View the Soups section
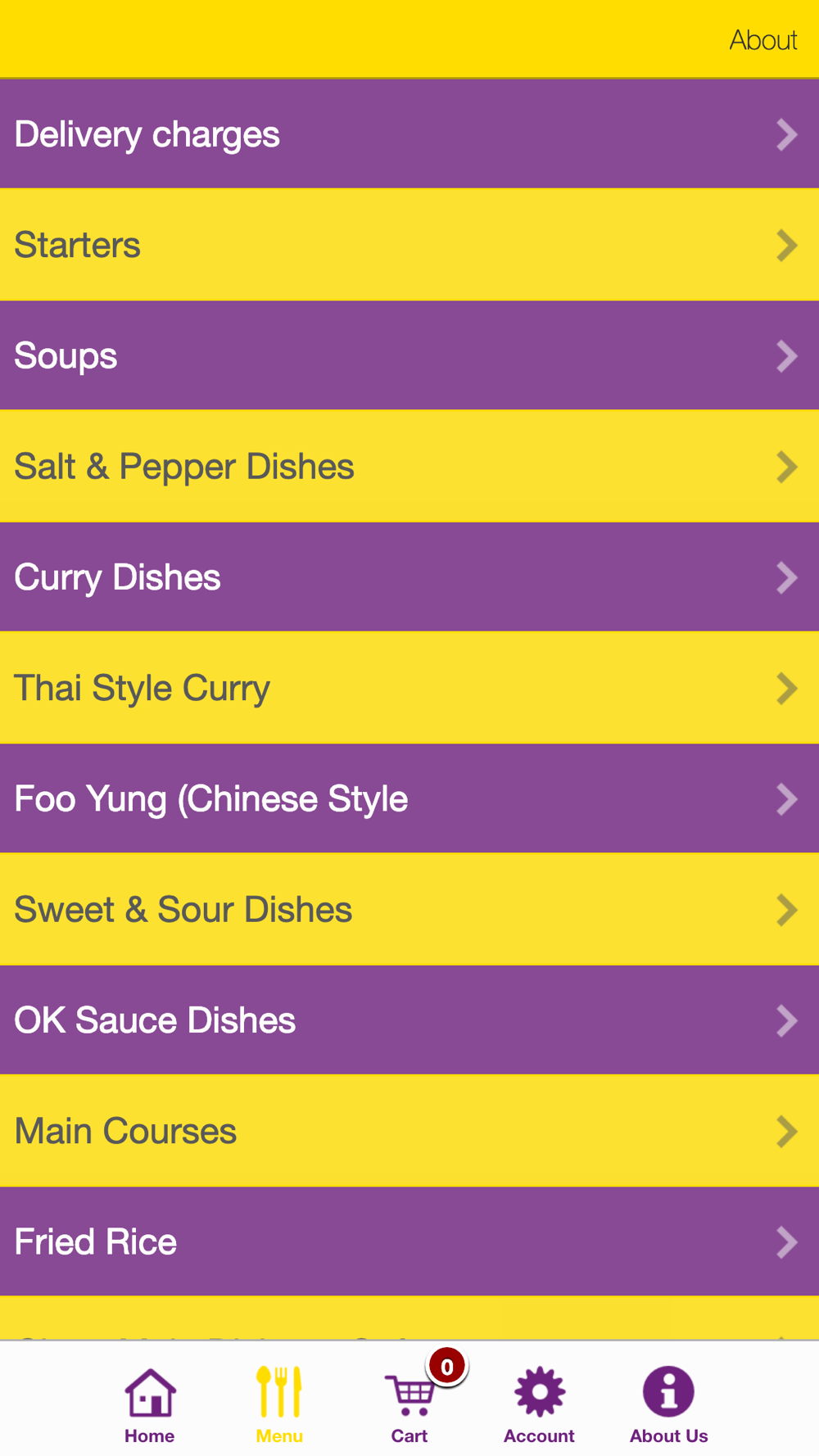Image resolution: width=819 pixels, height=1456 pixels. pos(409,355)
